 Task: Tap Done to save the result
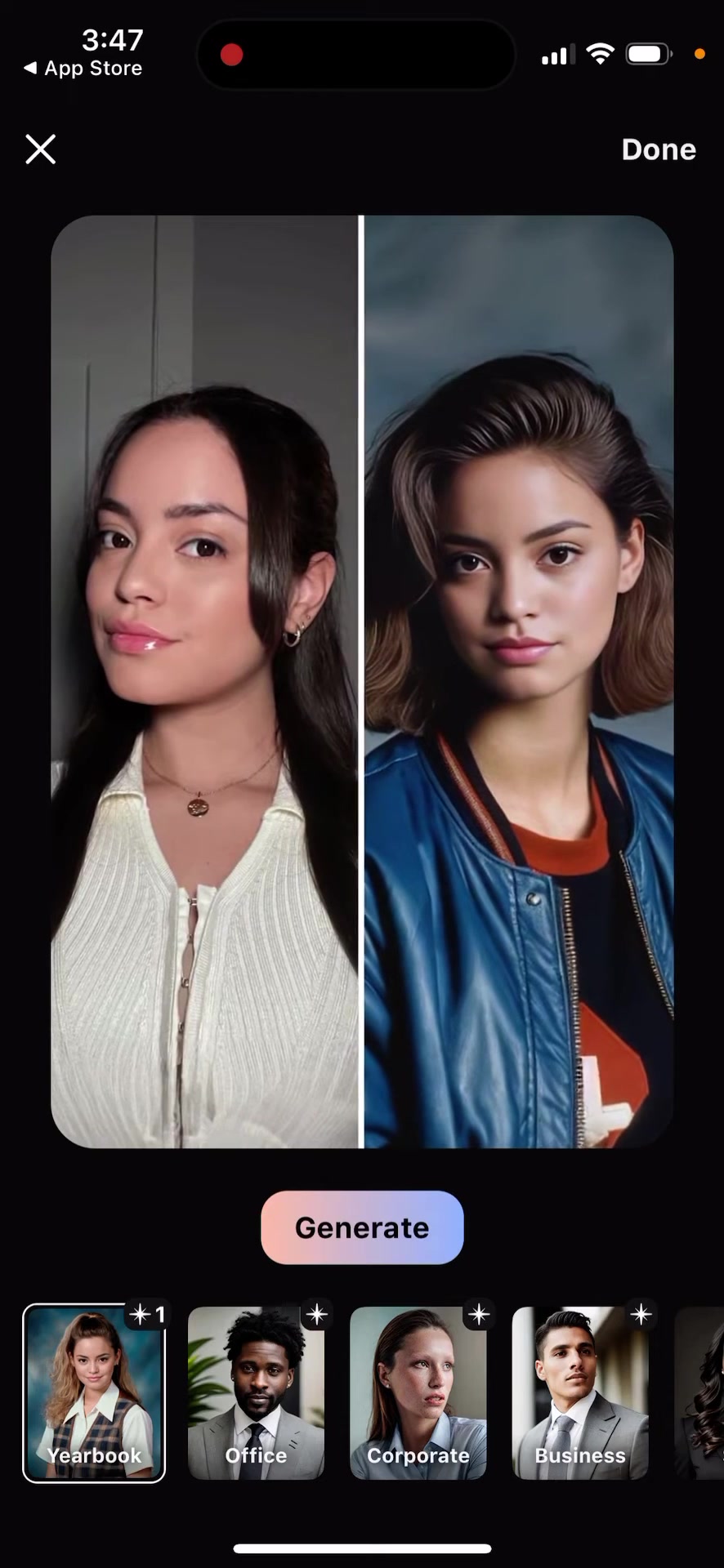pos(658,149)
